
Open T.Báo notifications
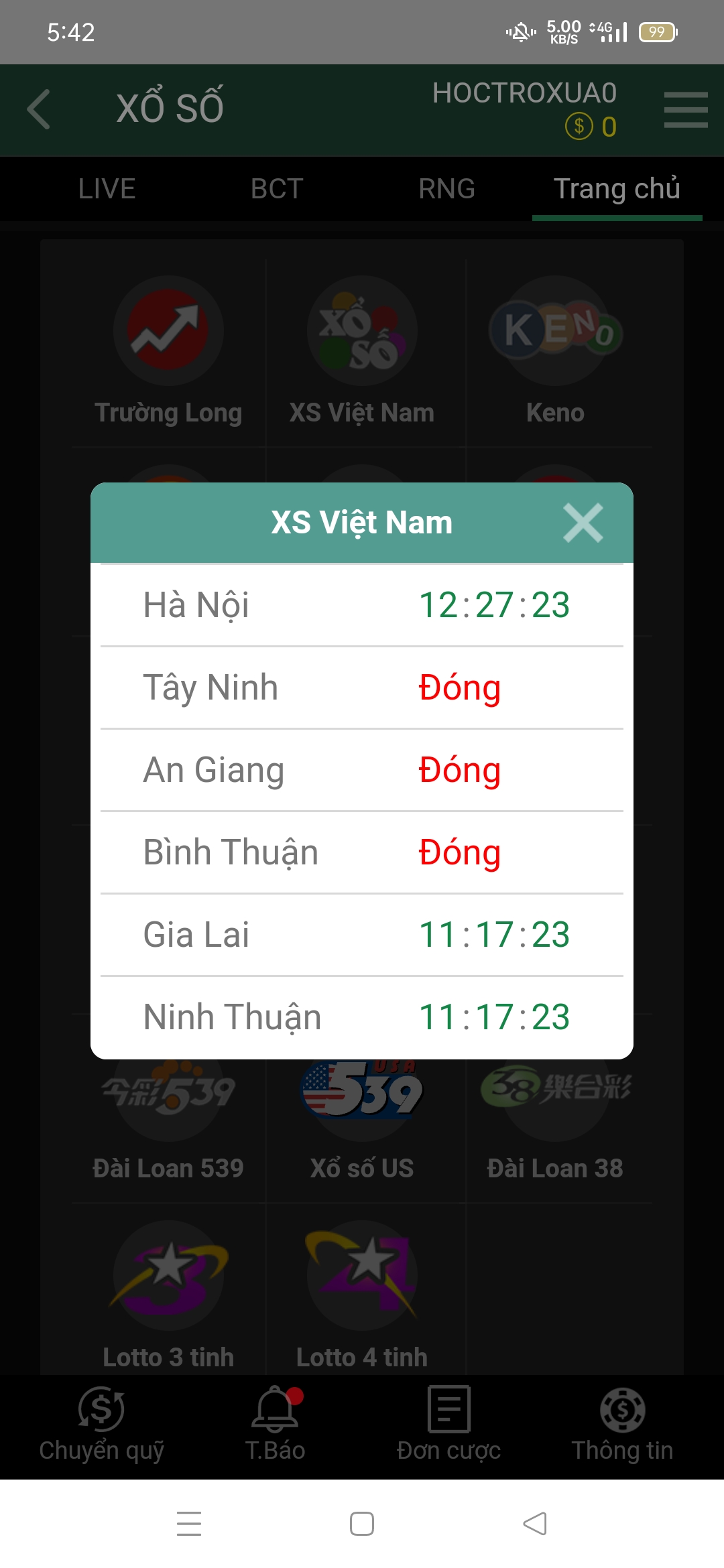(x=275, y=1424)
